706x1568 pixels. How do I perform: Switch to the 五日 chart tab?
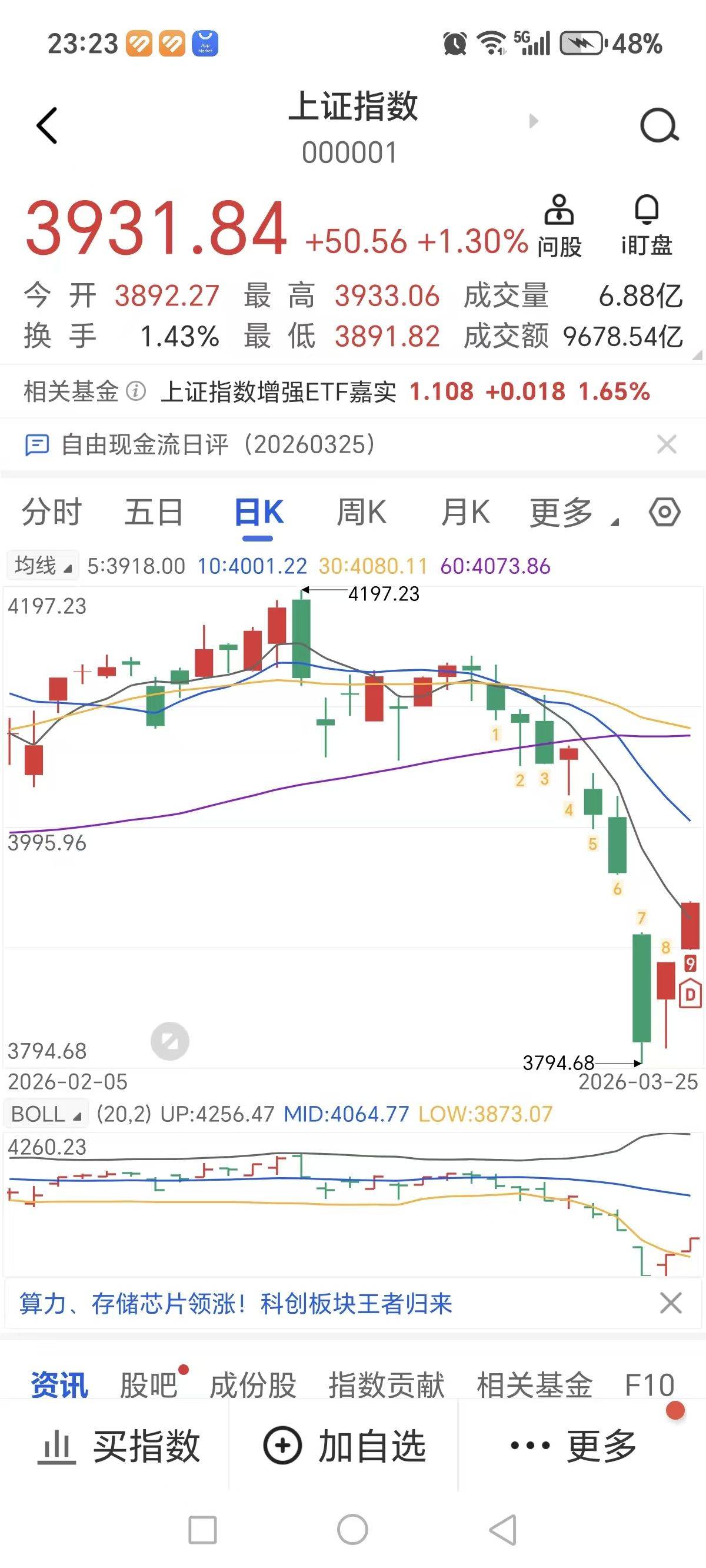coord(154,512)
